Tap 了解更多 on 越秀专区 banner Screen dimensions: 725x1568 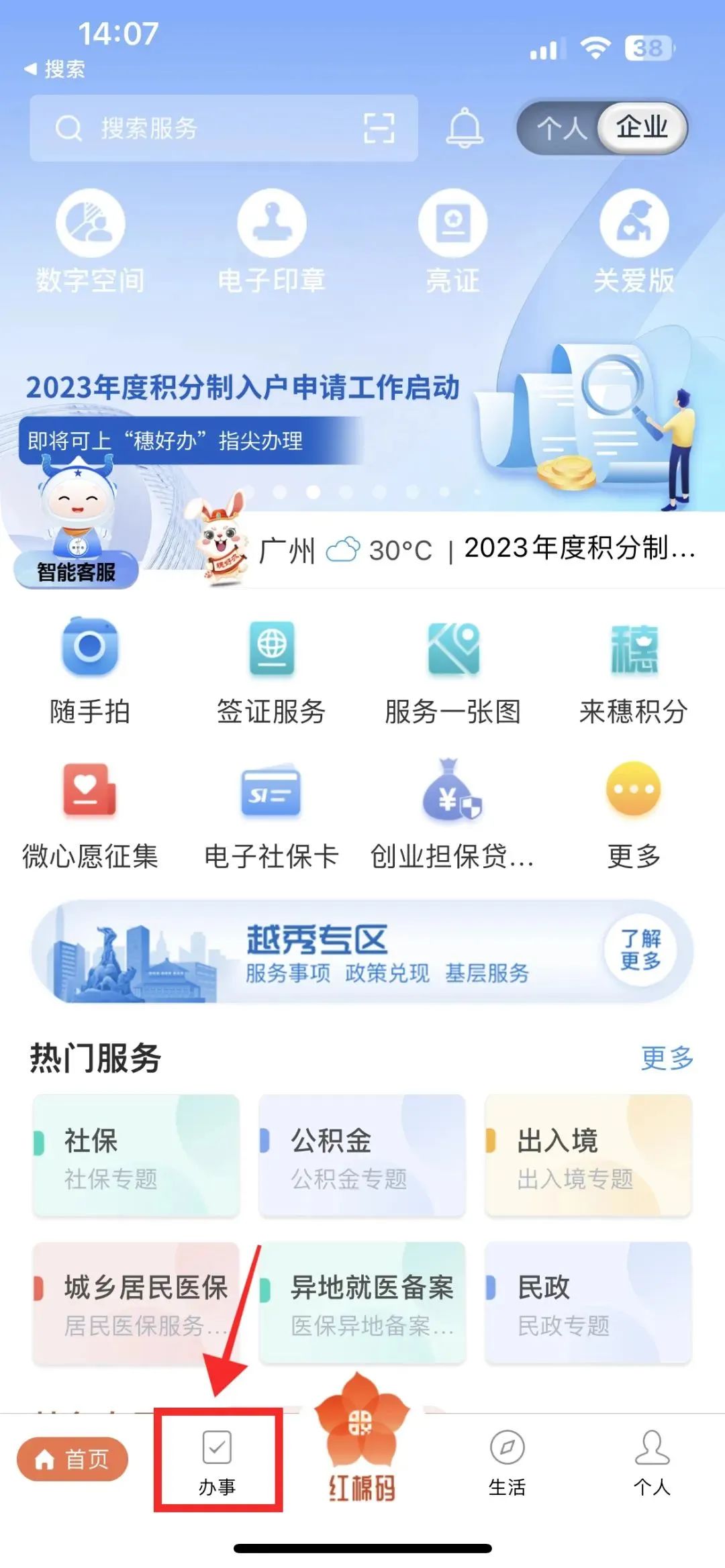640,950
